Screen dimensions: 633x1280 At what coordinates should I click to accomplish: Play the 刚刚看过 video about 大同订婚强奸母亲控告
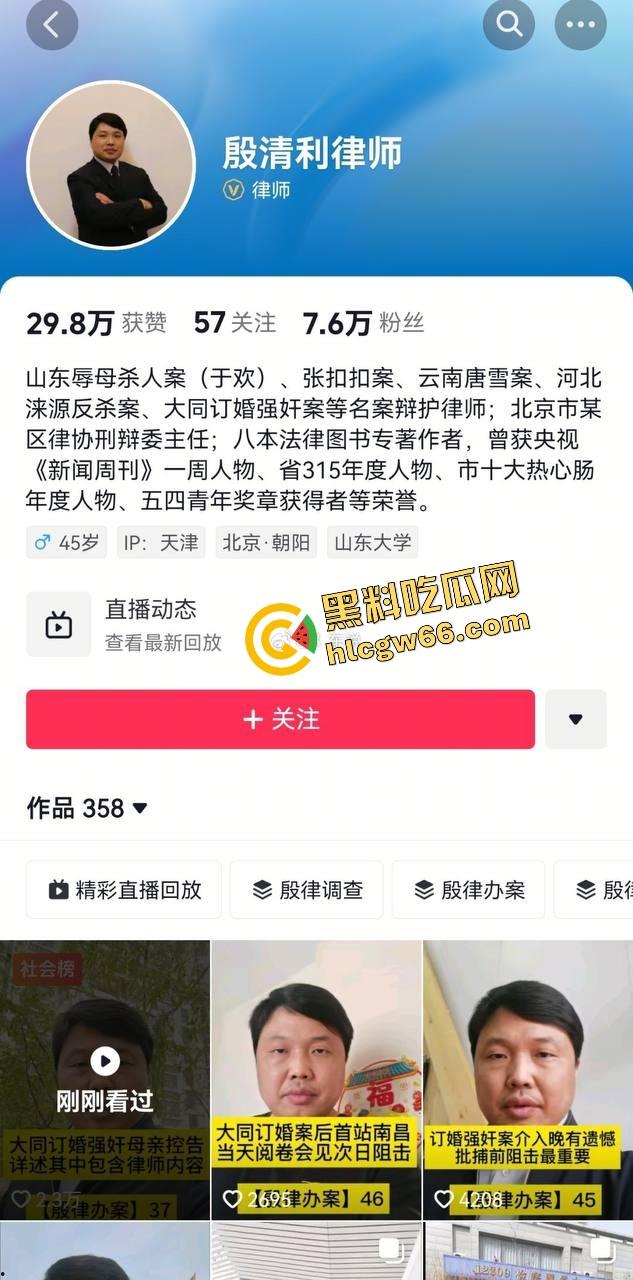pos(105,1080)
